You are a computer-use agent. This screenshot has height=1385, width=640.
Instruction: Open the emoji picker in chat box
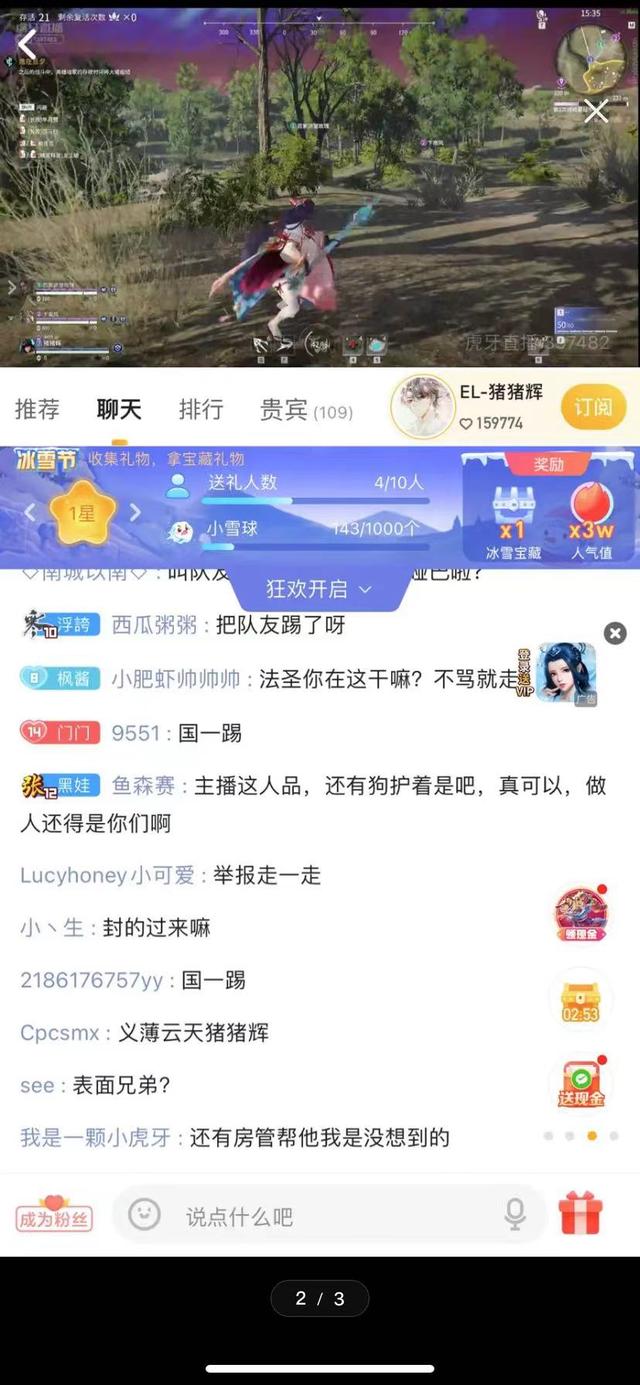click(x=145, y=1215)
